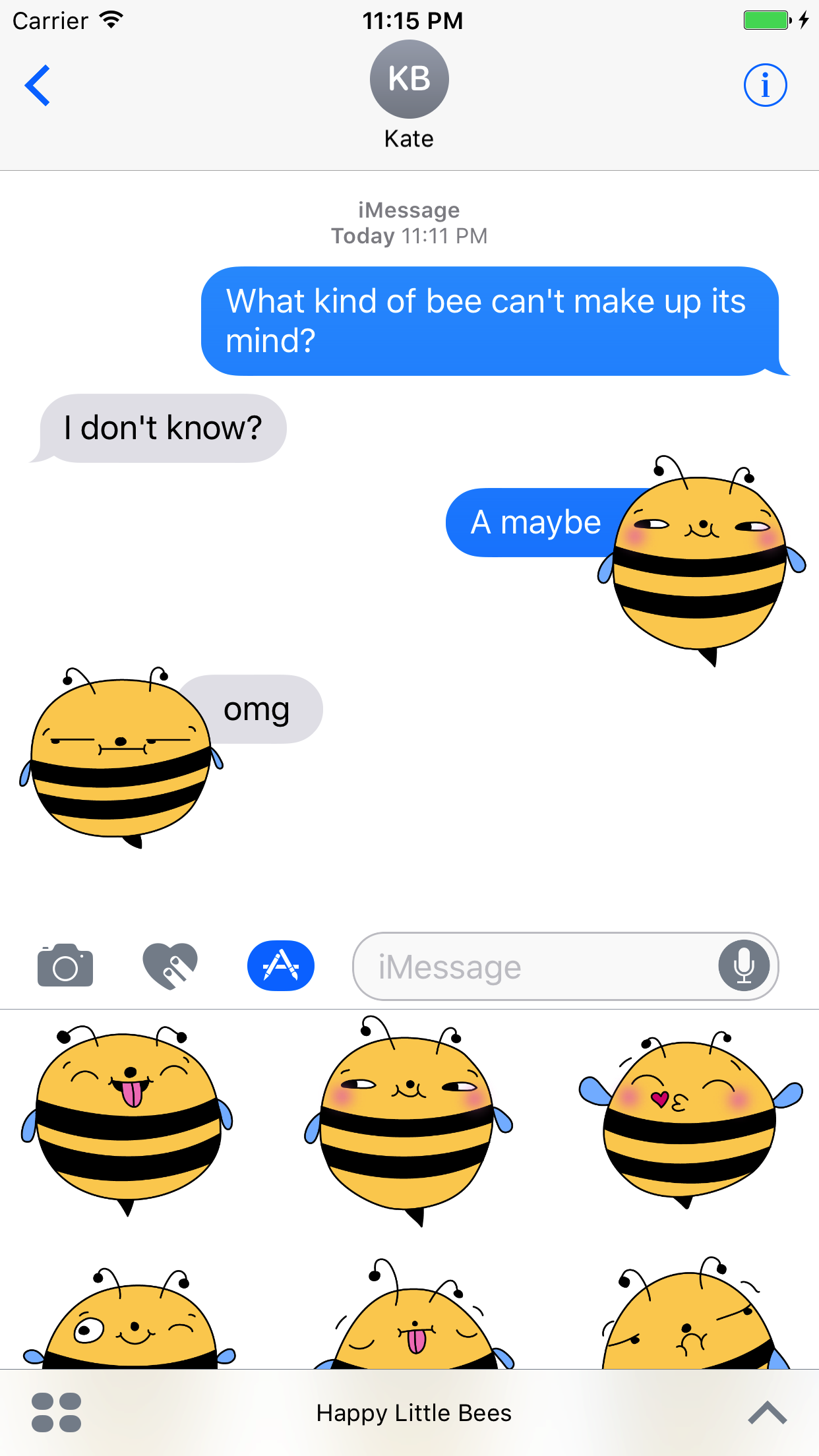Image resolution: width=819 pixels, height=1456 pixels.
Task: Open the iMessage App Store icon
Action: (280, 965)
